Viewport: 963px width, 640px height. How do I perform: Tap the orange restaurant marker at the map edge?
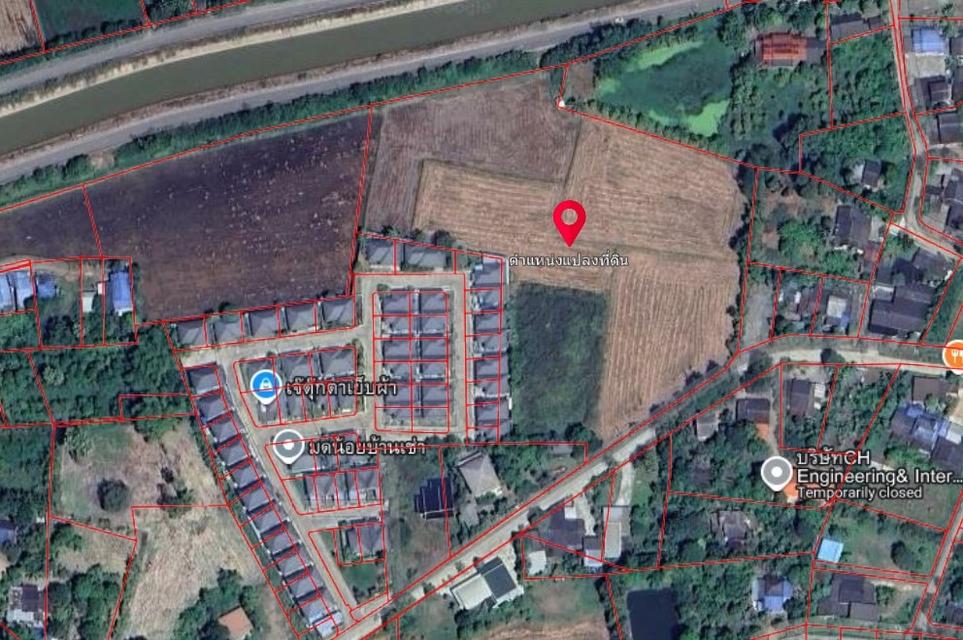(955, 354)
